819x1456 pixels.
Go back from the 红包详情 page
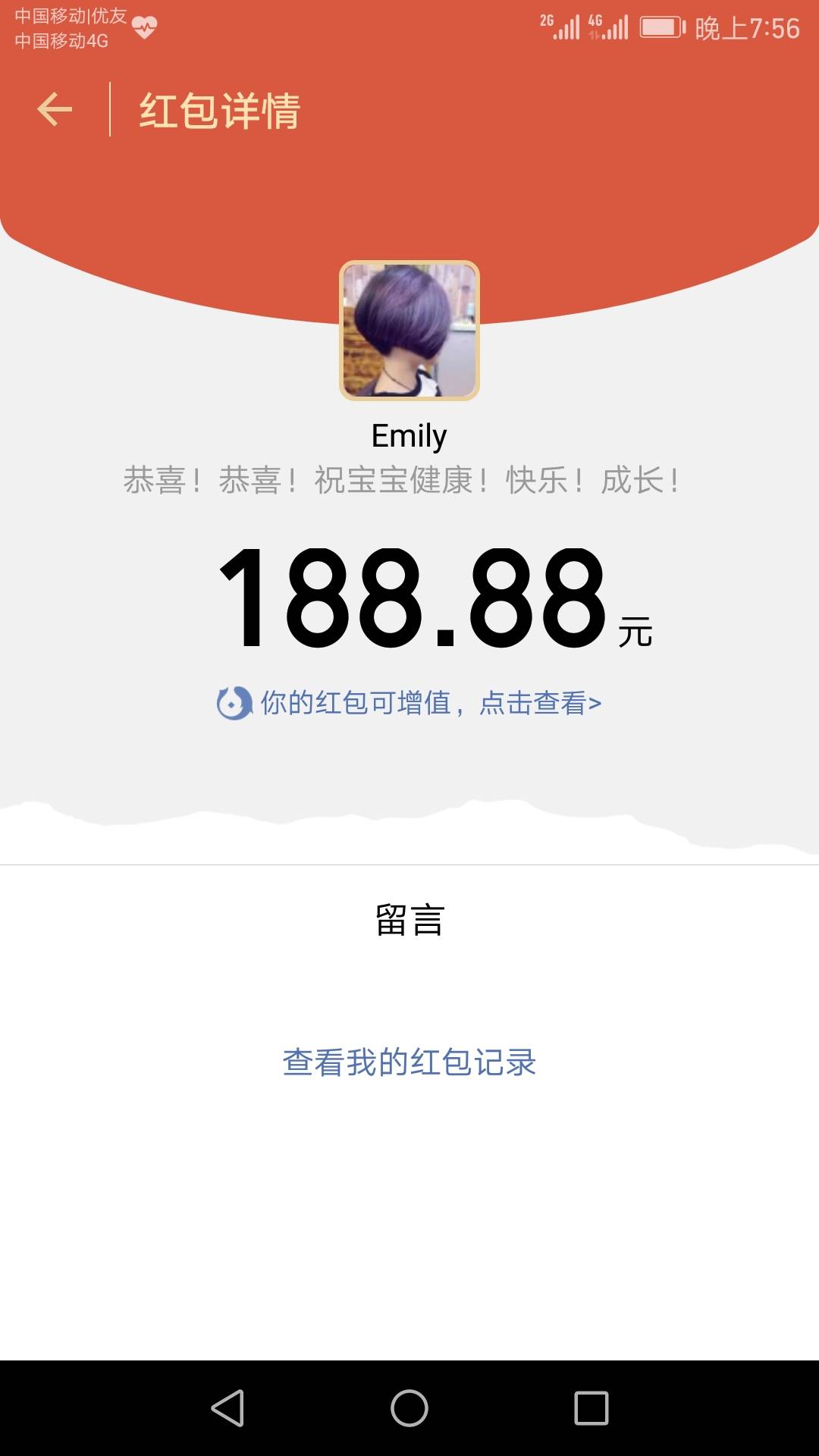[55, 110]
